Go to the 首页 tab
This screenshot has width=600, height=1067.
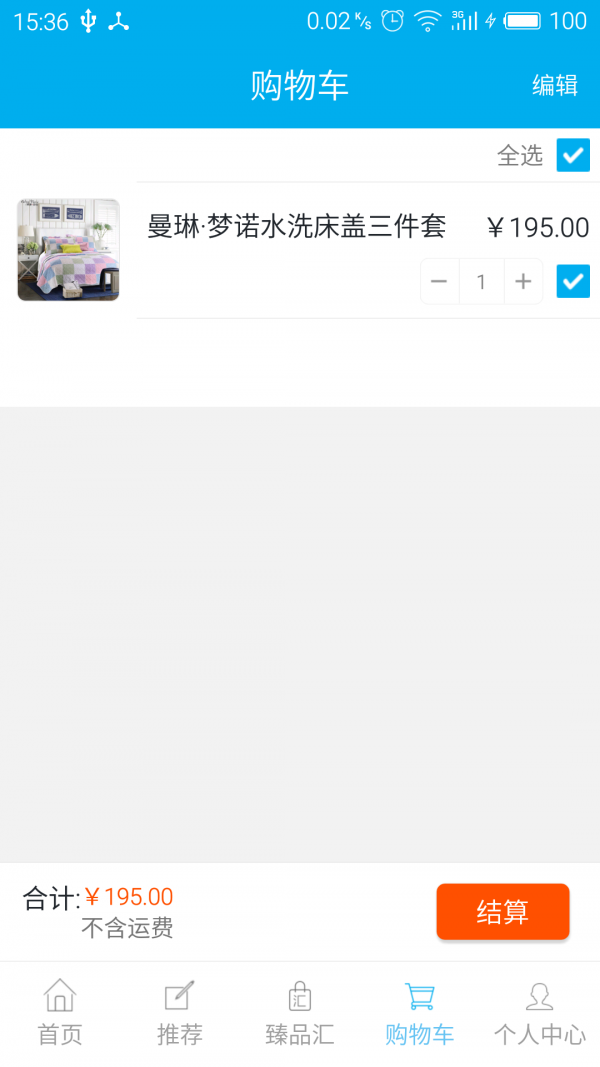coord(60,1013)
